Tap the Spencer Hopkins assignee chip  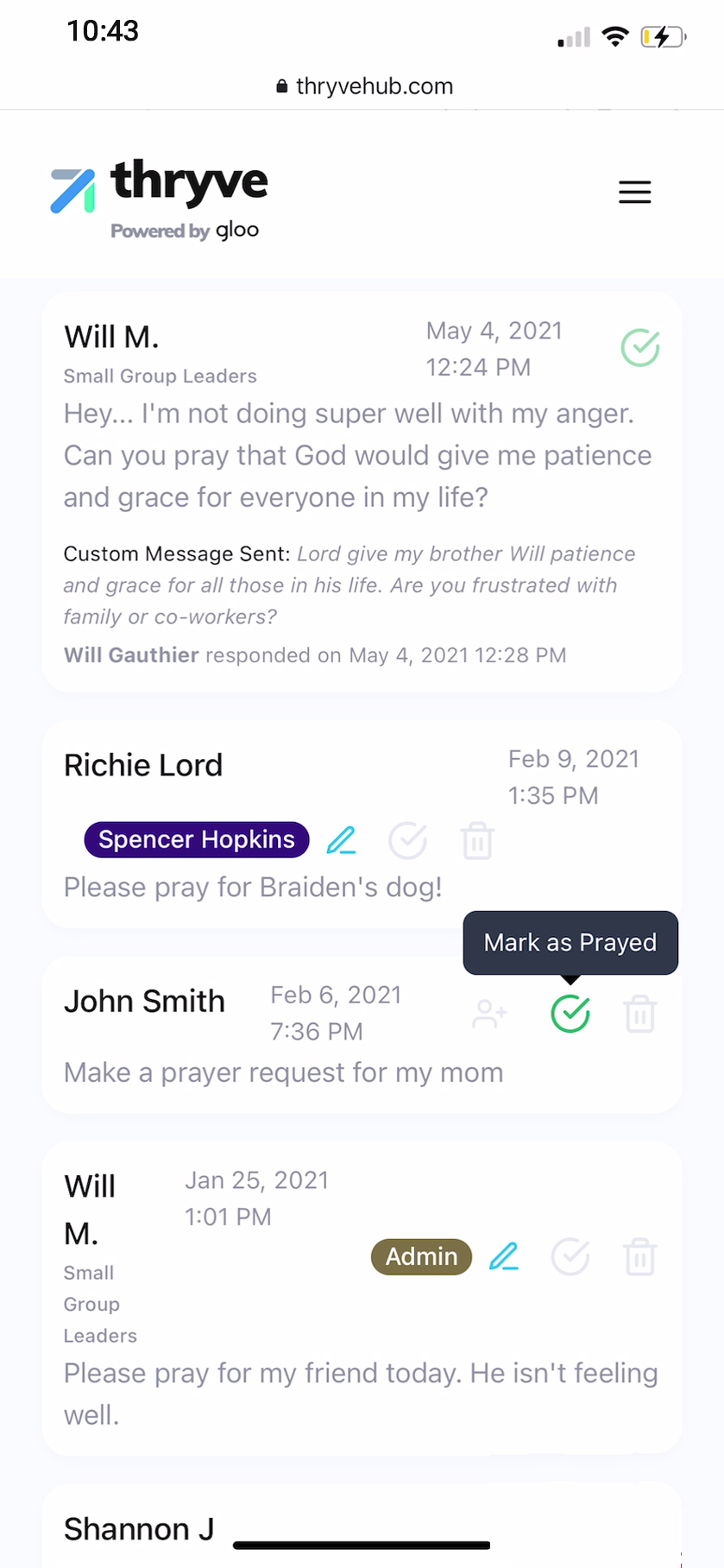197,839
